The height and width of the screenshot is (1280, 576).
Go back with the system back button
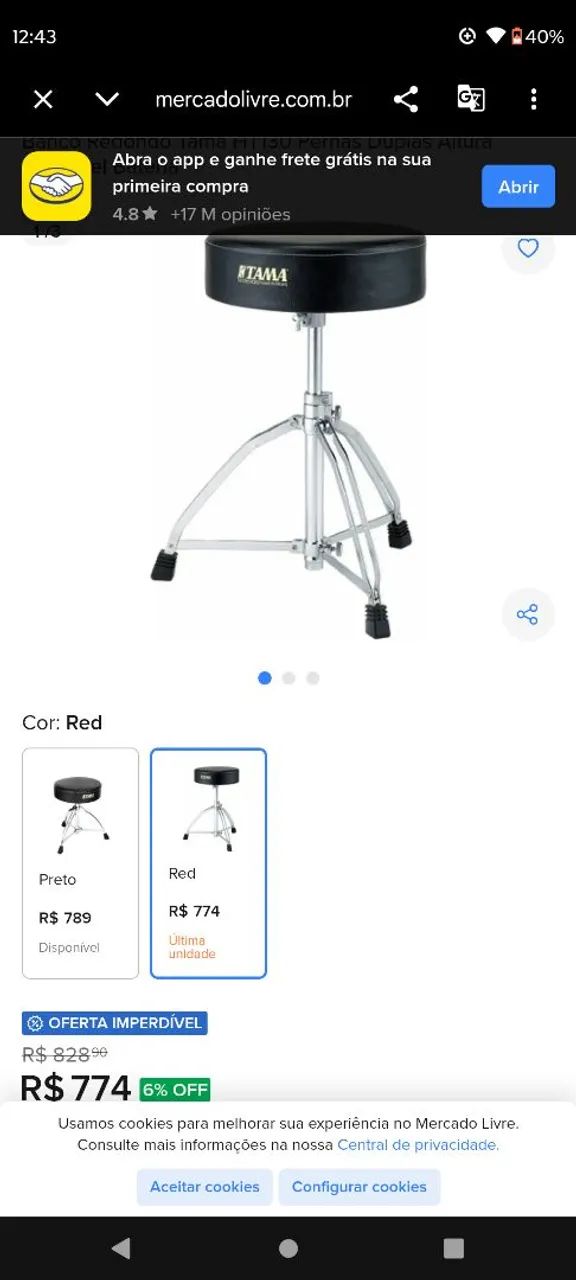(121, 1247)
